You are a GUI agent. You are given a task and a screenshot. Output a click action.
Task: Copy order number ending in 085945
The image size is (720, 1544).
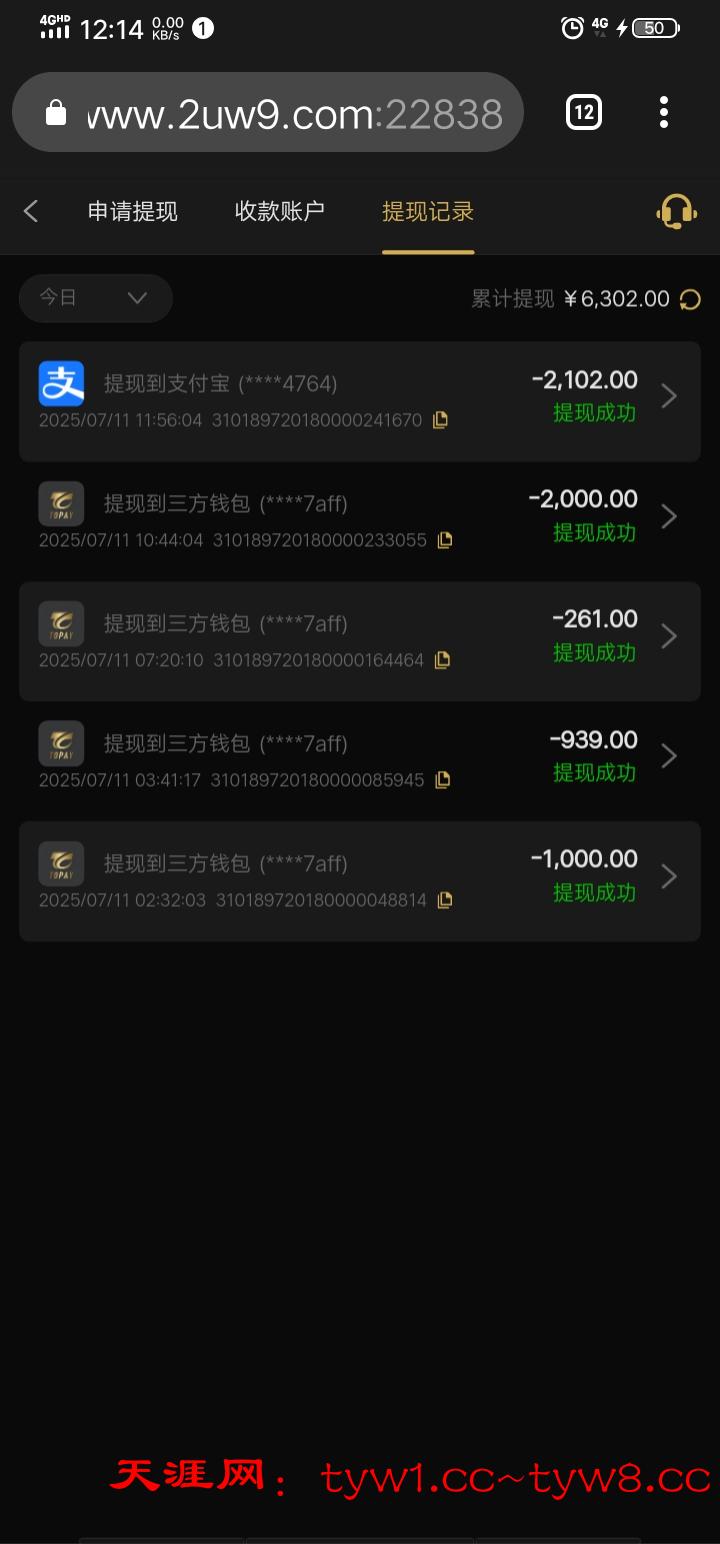442,780
